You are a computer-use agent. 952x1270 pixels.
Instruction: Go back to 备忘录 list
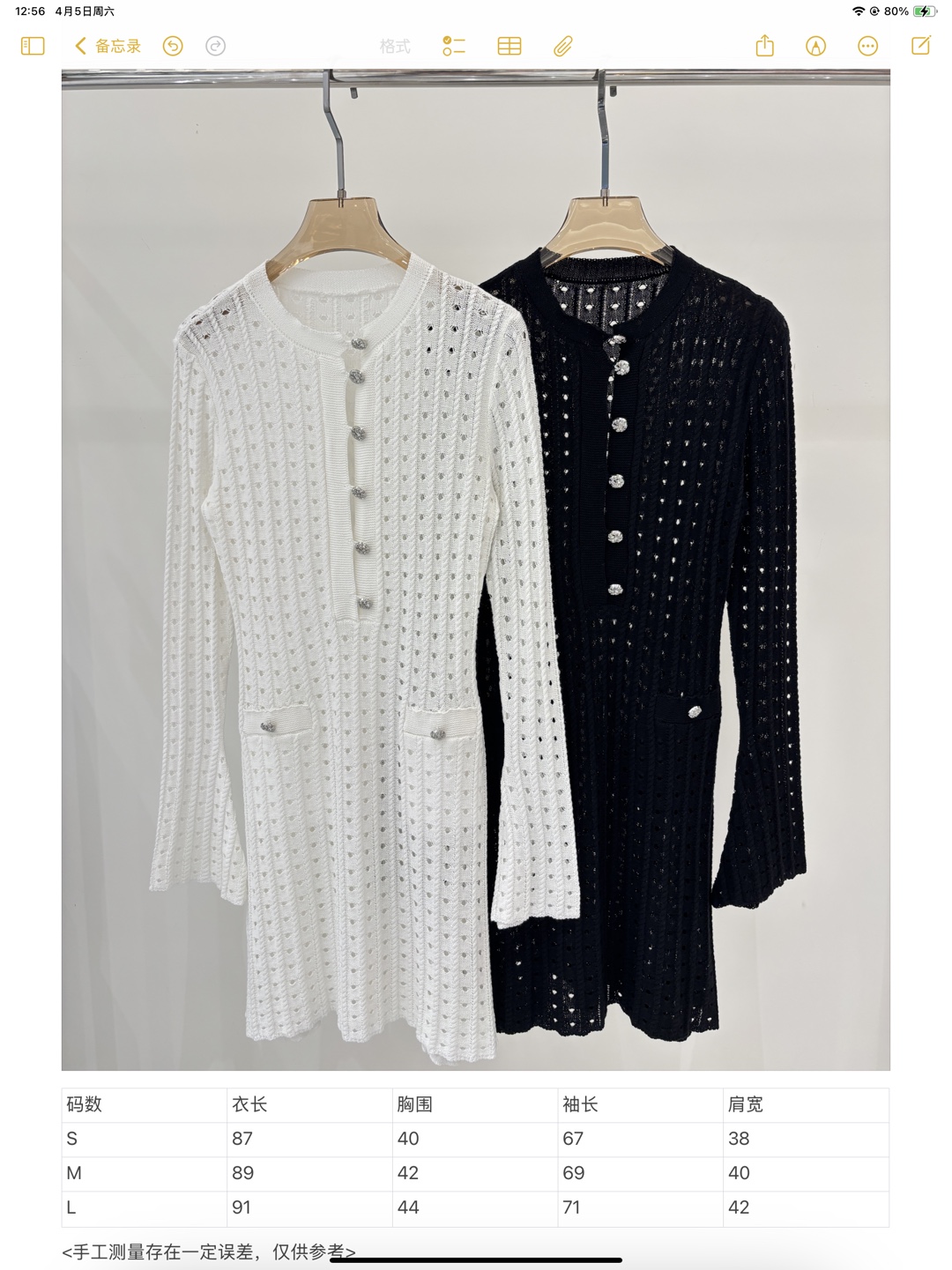pyautogui.click(x=108, y=46)
